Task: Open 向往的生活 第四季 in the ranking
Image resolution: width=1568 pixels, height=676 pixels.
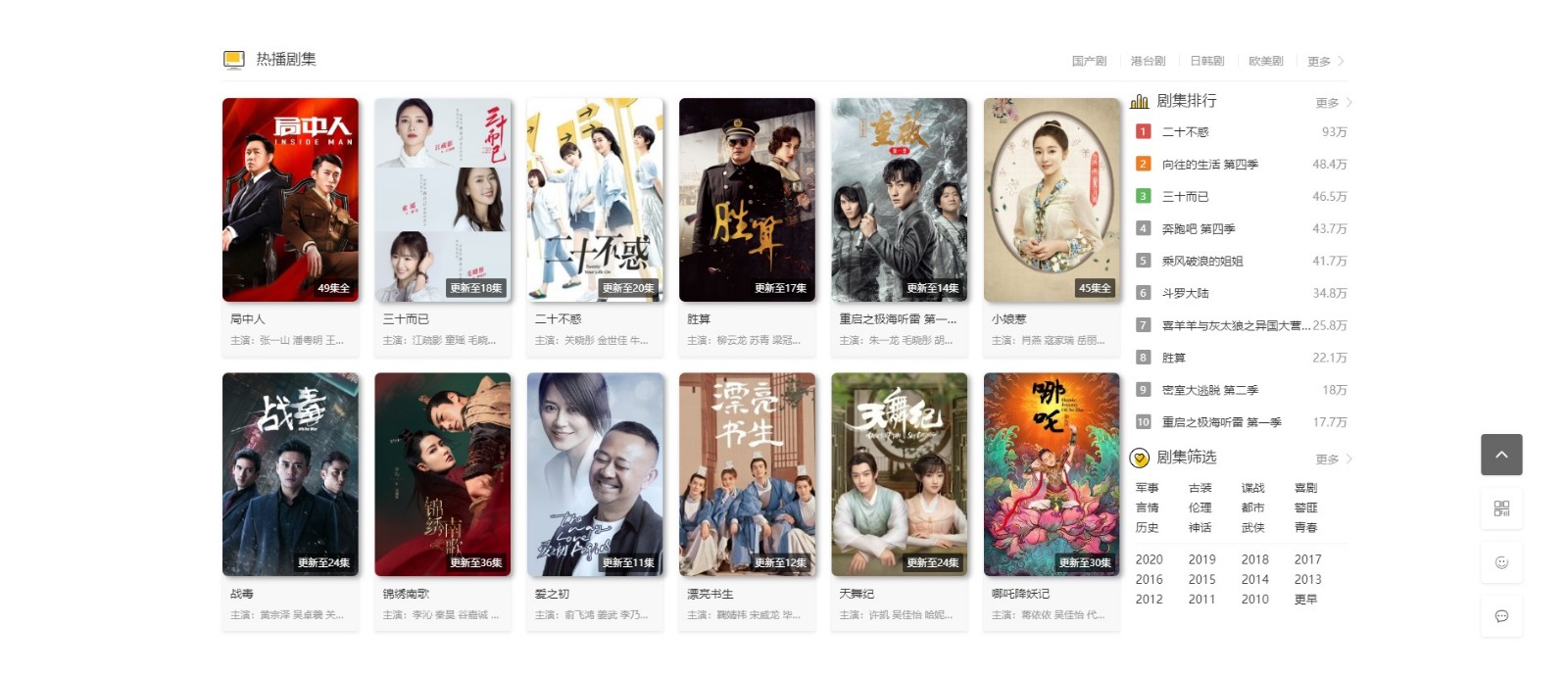Action: [x=1209, y=165]
